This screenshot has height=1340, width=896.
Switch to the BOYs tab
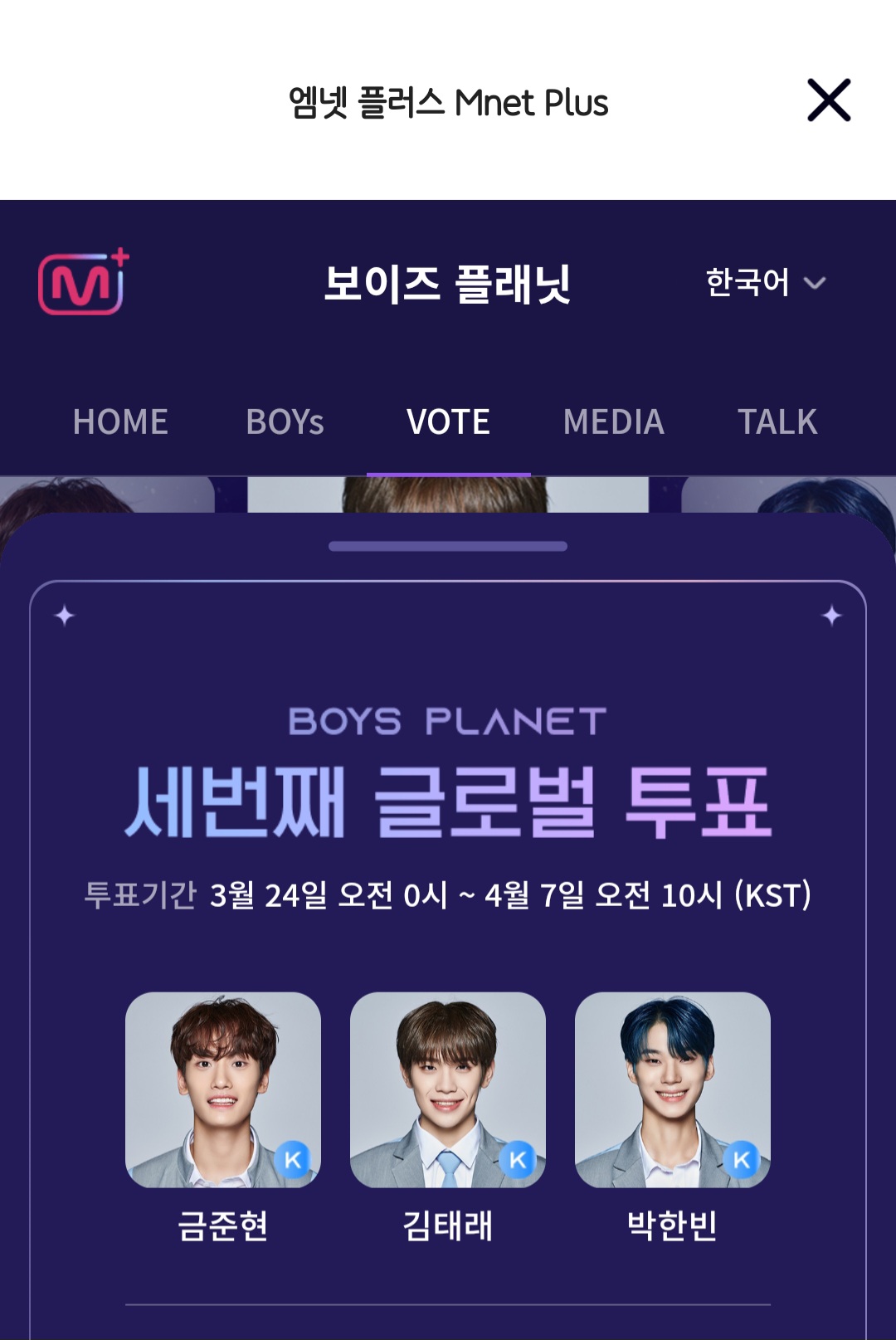(x=285, y=422)
